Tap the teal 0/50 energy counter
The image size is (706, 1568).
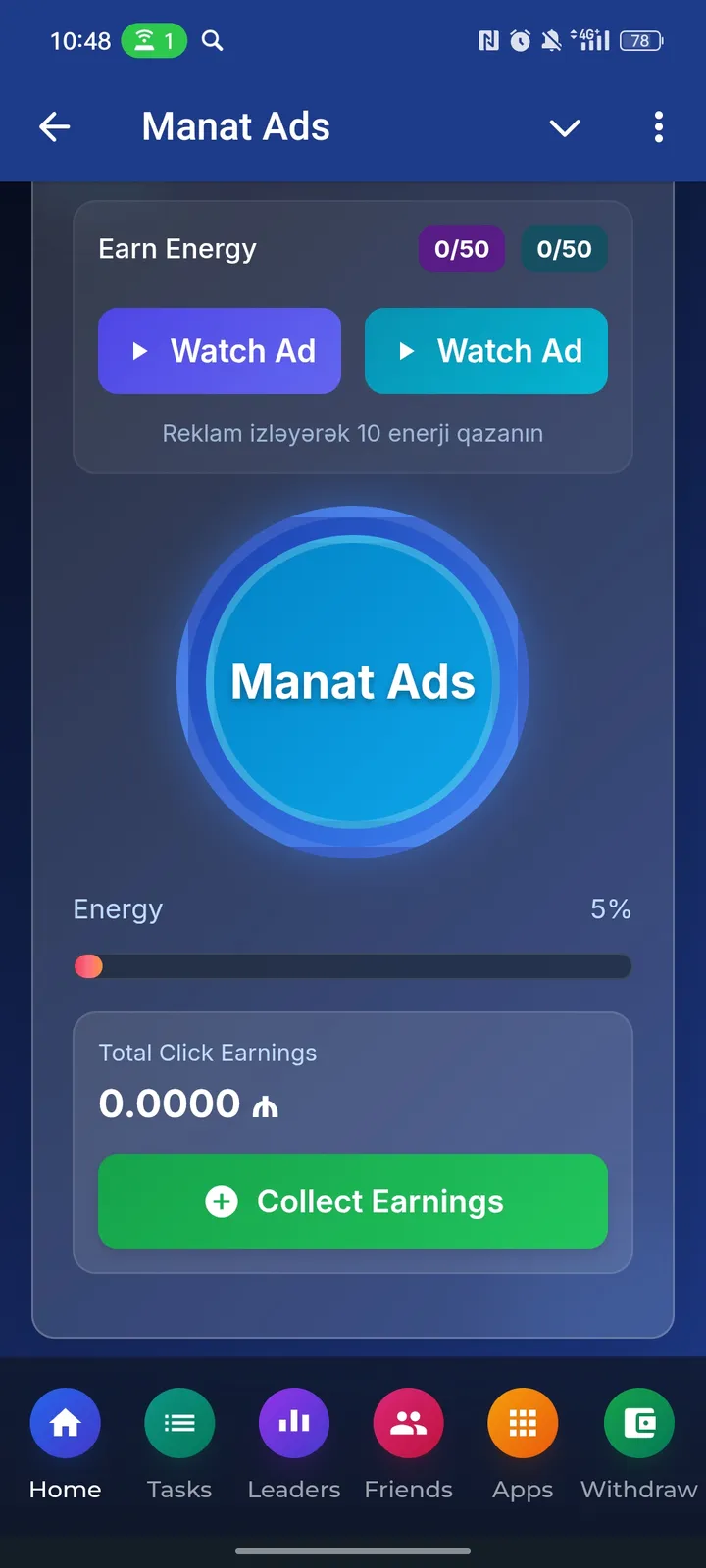565,249
